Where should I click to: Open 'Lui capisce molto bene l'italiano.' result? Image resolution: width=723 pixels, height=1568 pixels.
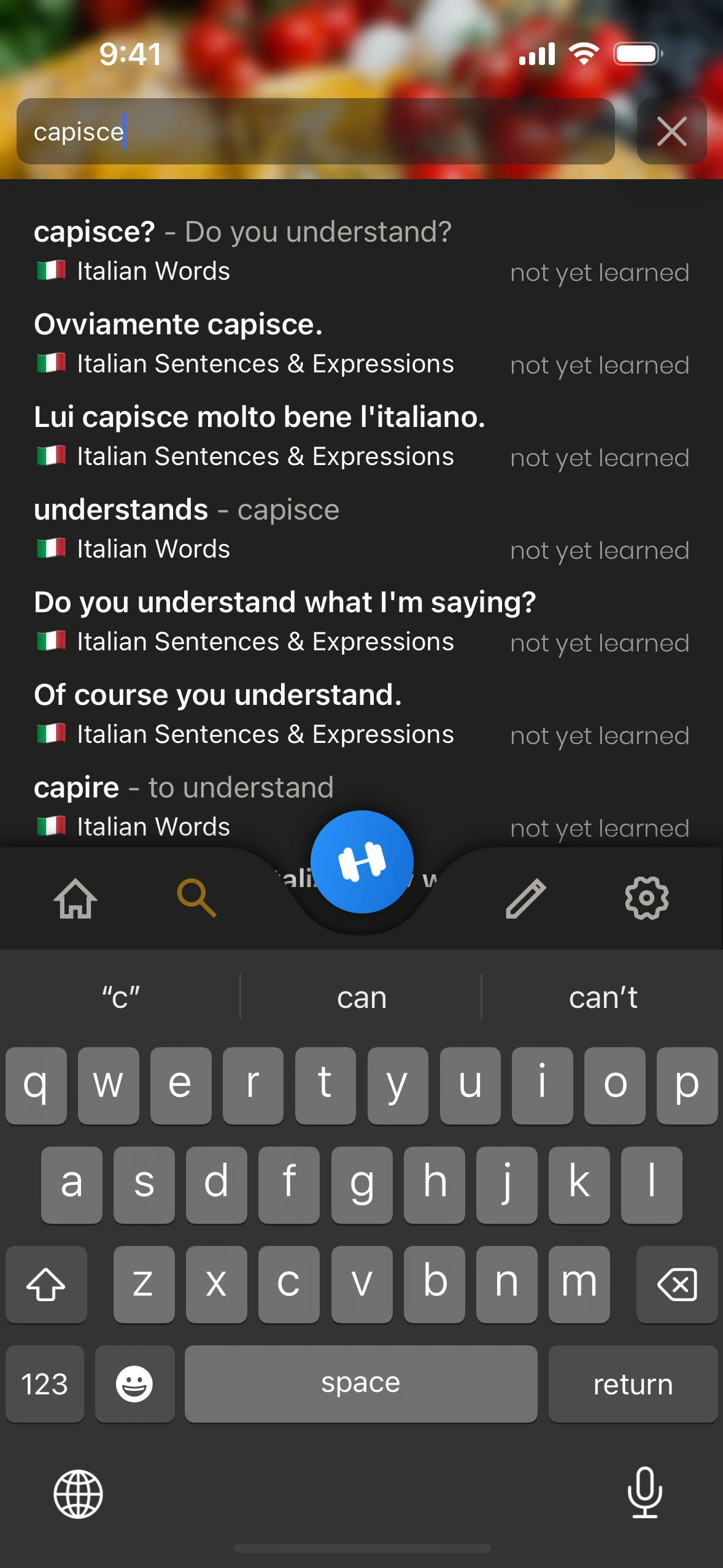click(361, 436)
